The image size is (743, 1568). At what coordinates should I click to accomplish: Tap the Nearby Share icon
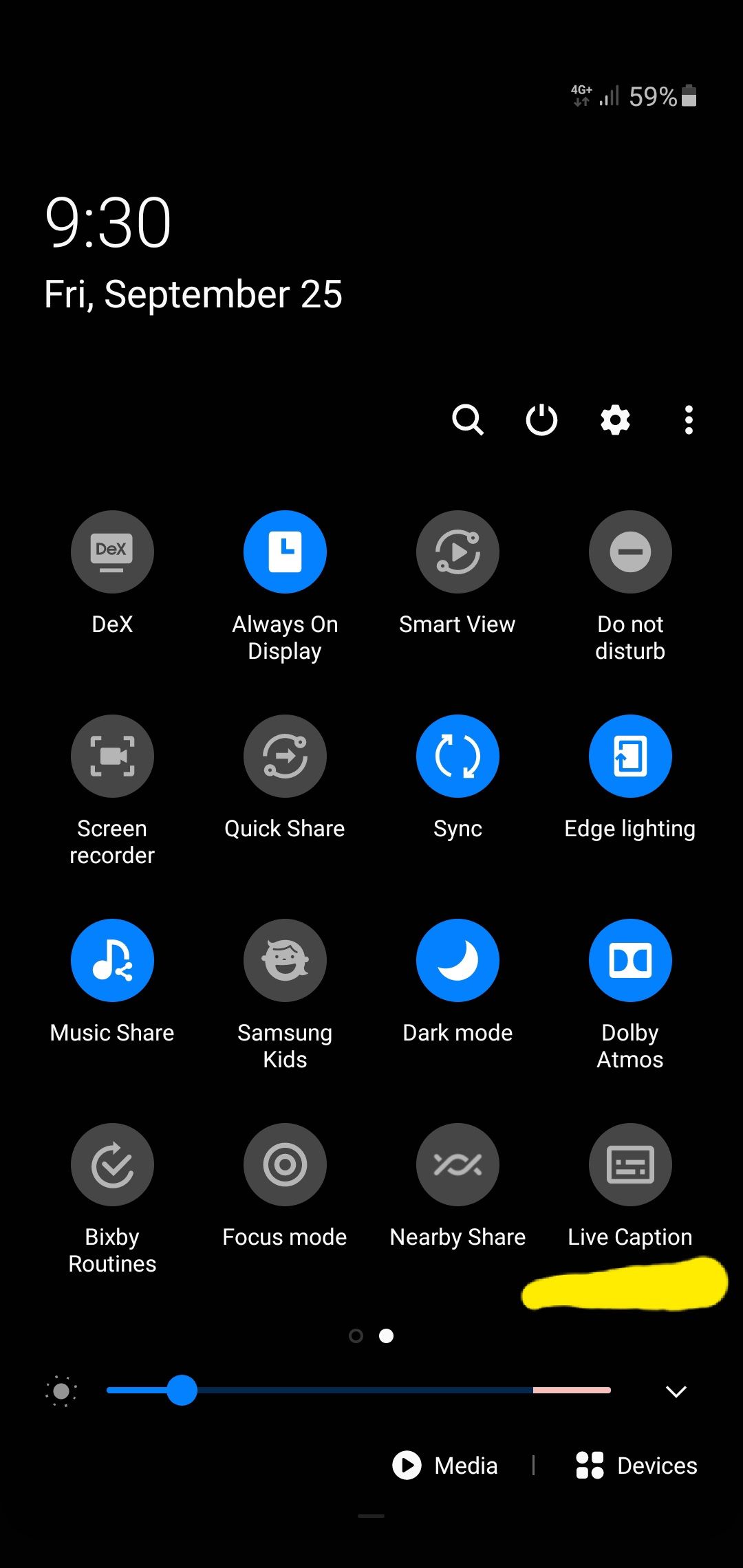[457, 1164]
